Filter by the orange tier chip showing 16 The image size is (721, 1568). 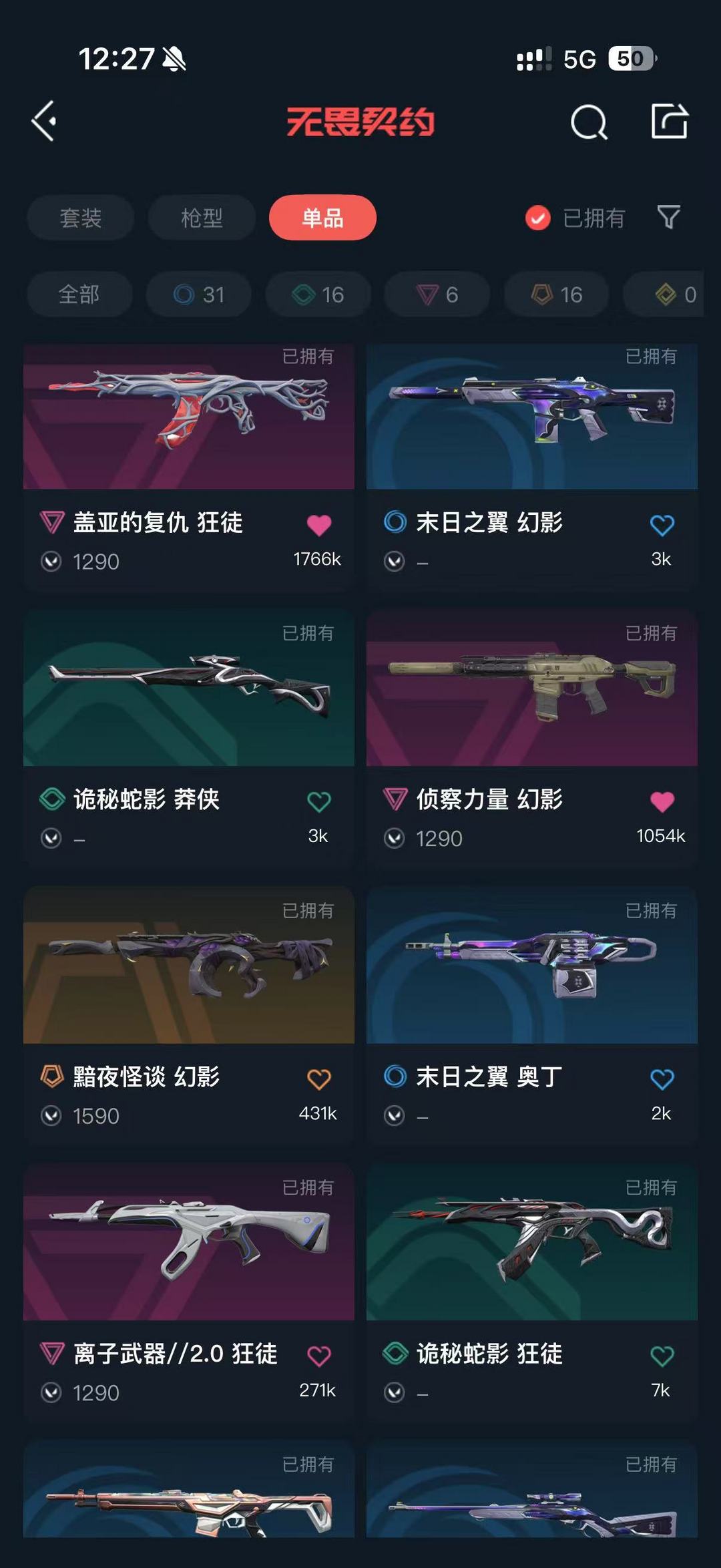tap(557, 294)
